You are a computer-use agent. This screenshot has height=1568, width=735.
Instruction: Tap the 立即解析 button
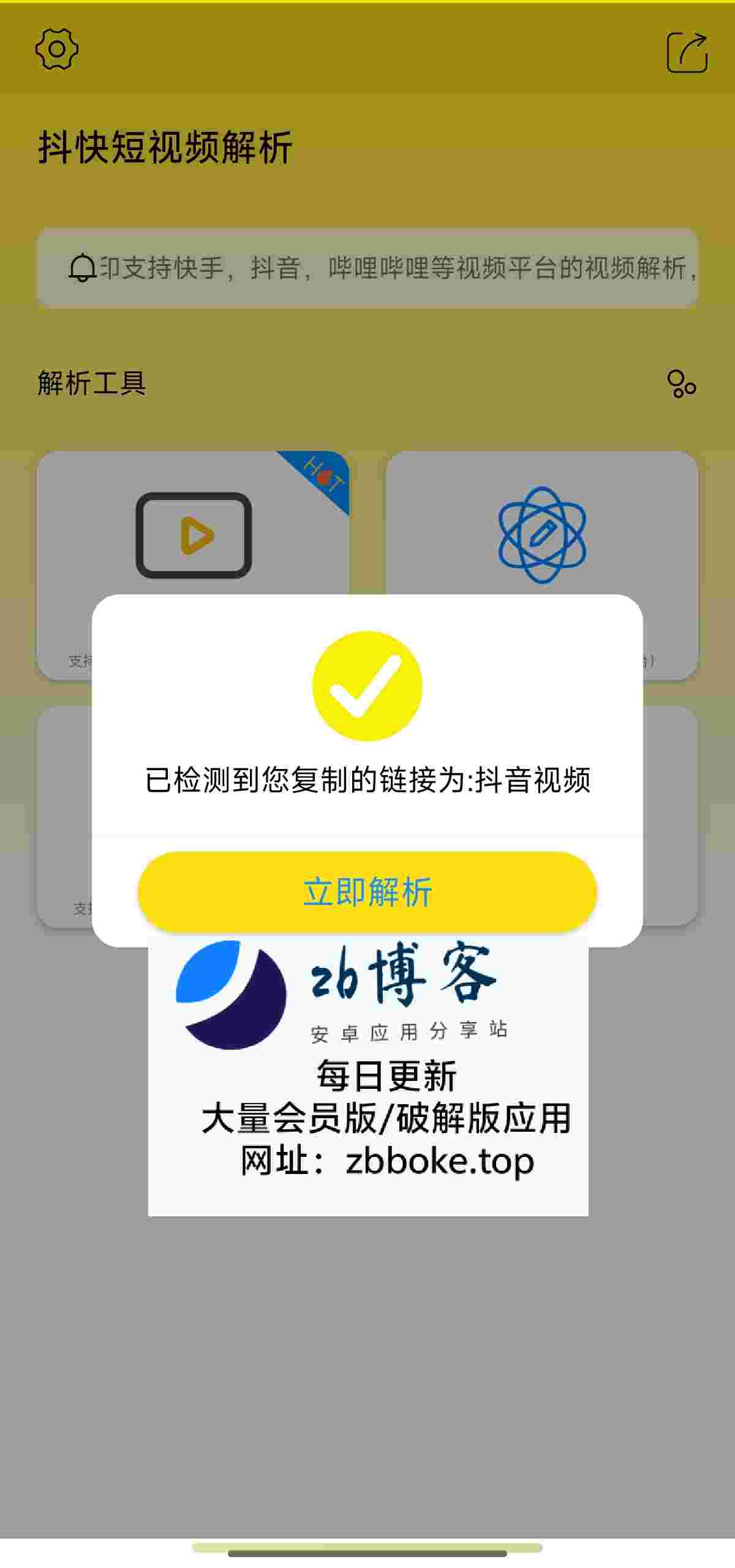tap(367, 892)
